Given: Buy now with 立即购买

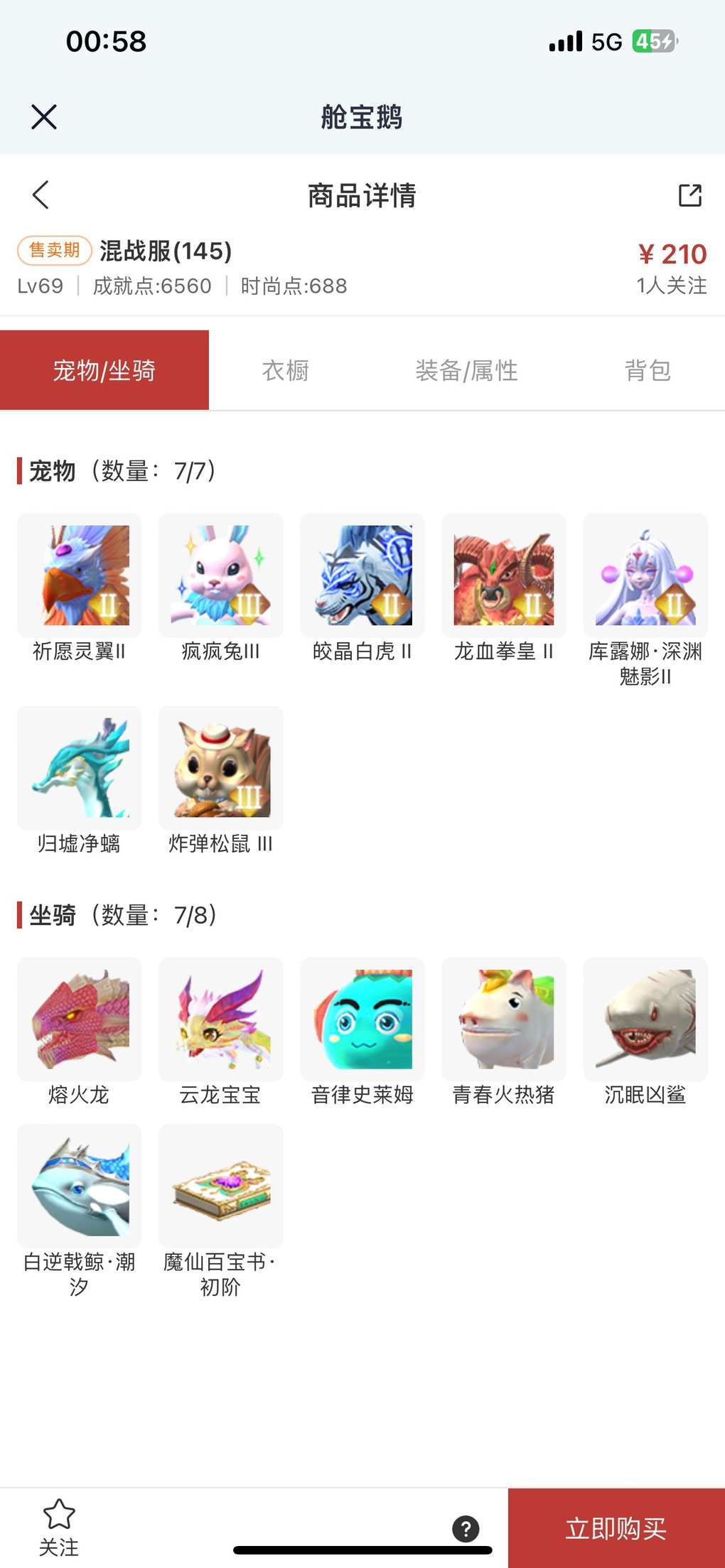Looking at the screenshot, I should coord(616,1528).
